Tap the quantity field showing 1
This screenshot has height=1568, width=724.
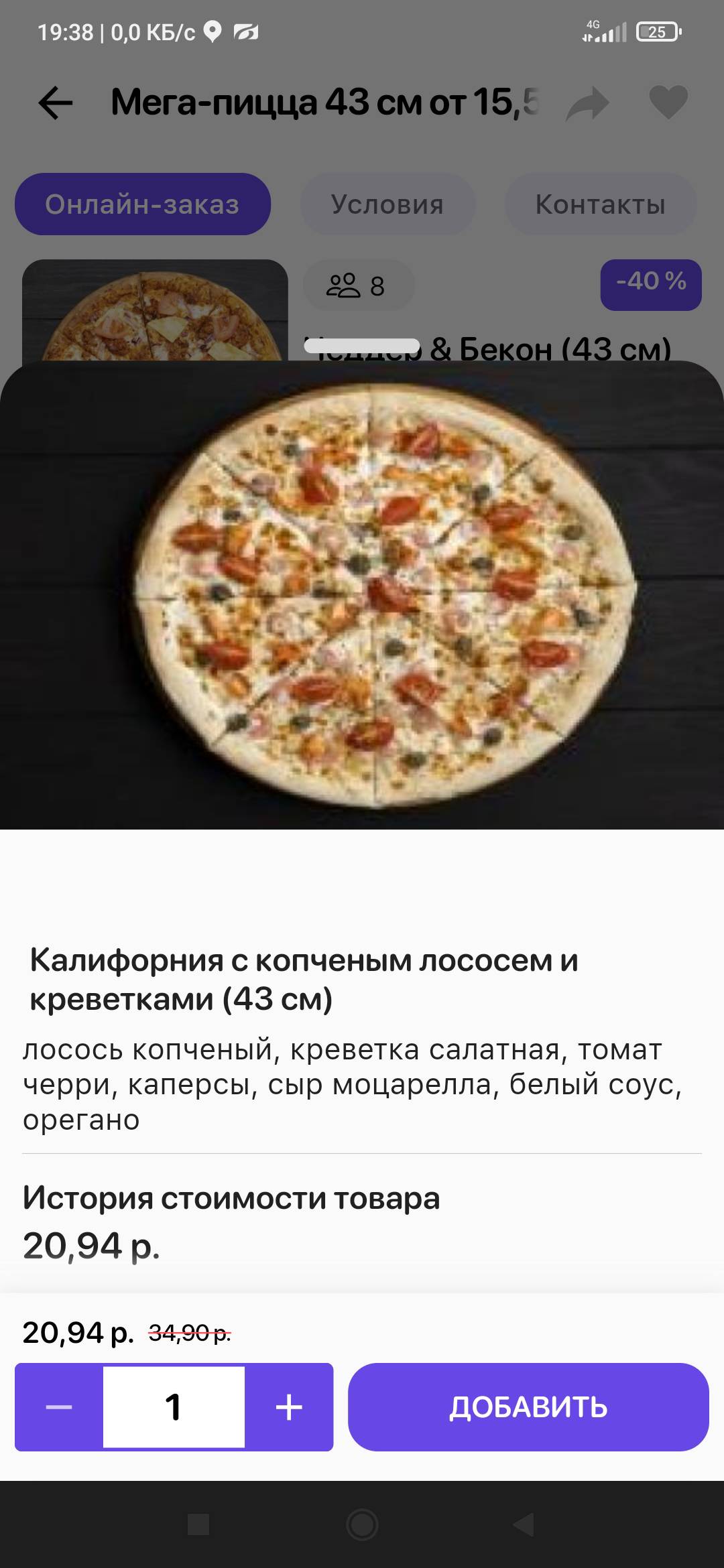click(174, 1407)
